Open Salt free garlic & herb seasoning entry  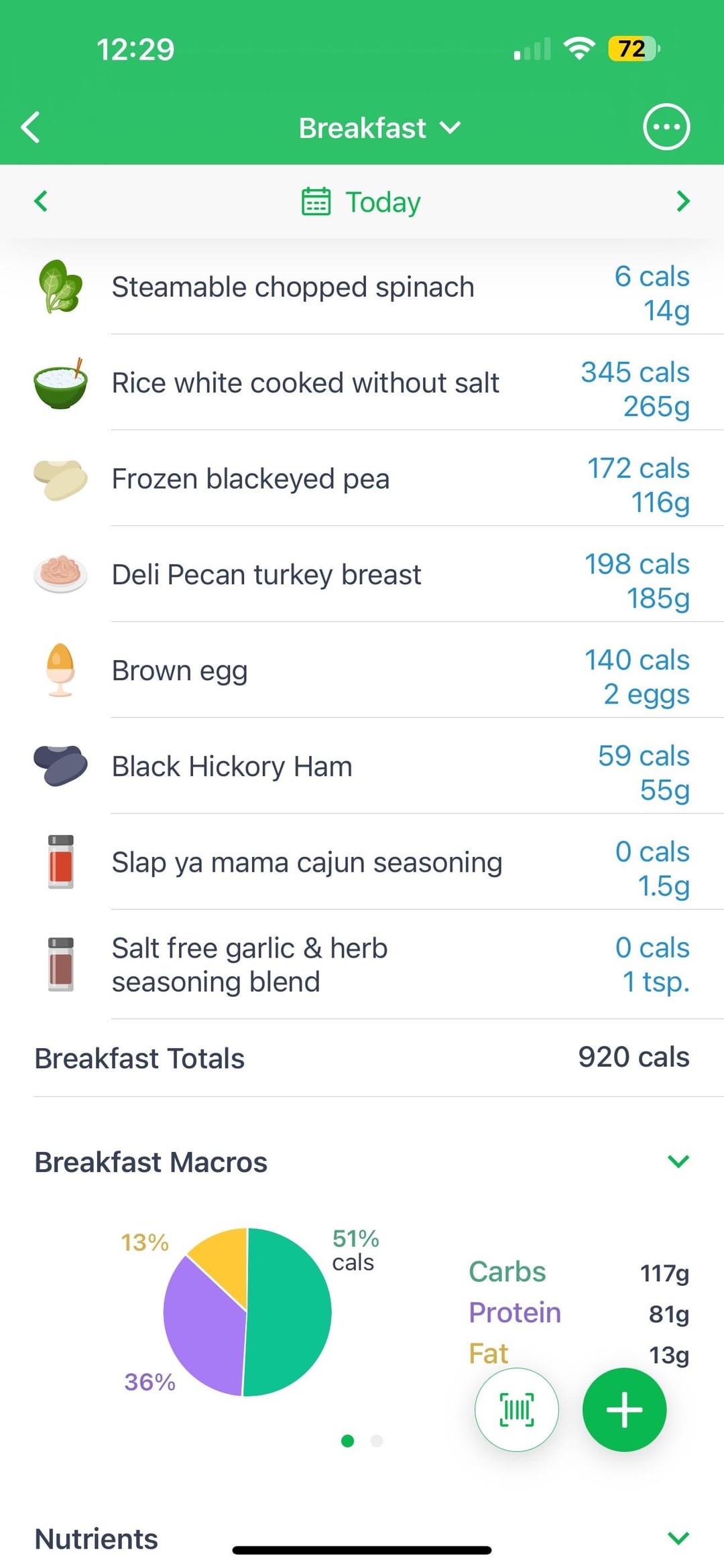[x=362, y=965]
